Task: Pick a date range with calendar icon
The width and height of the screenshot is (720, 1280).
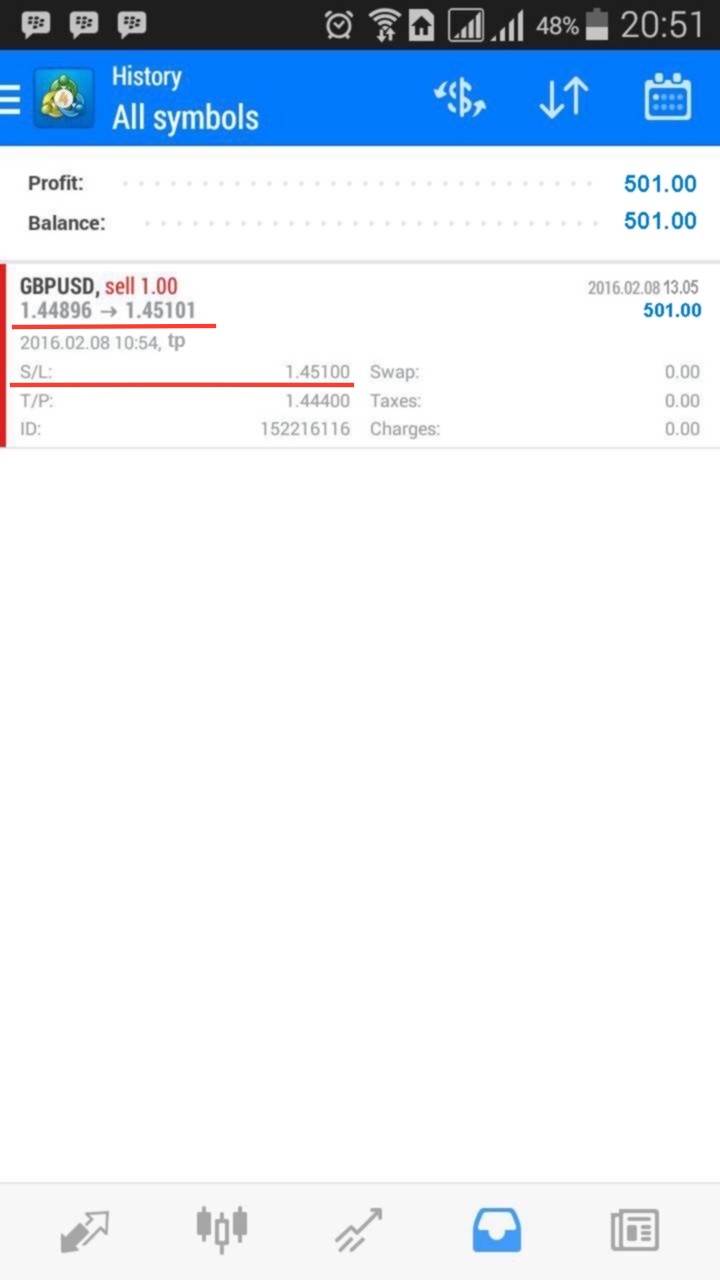Action: [x=668, y=97]
